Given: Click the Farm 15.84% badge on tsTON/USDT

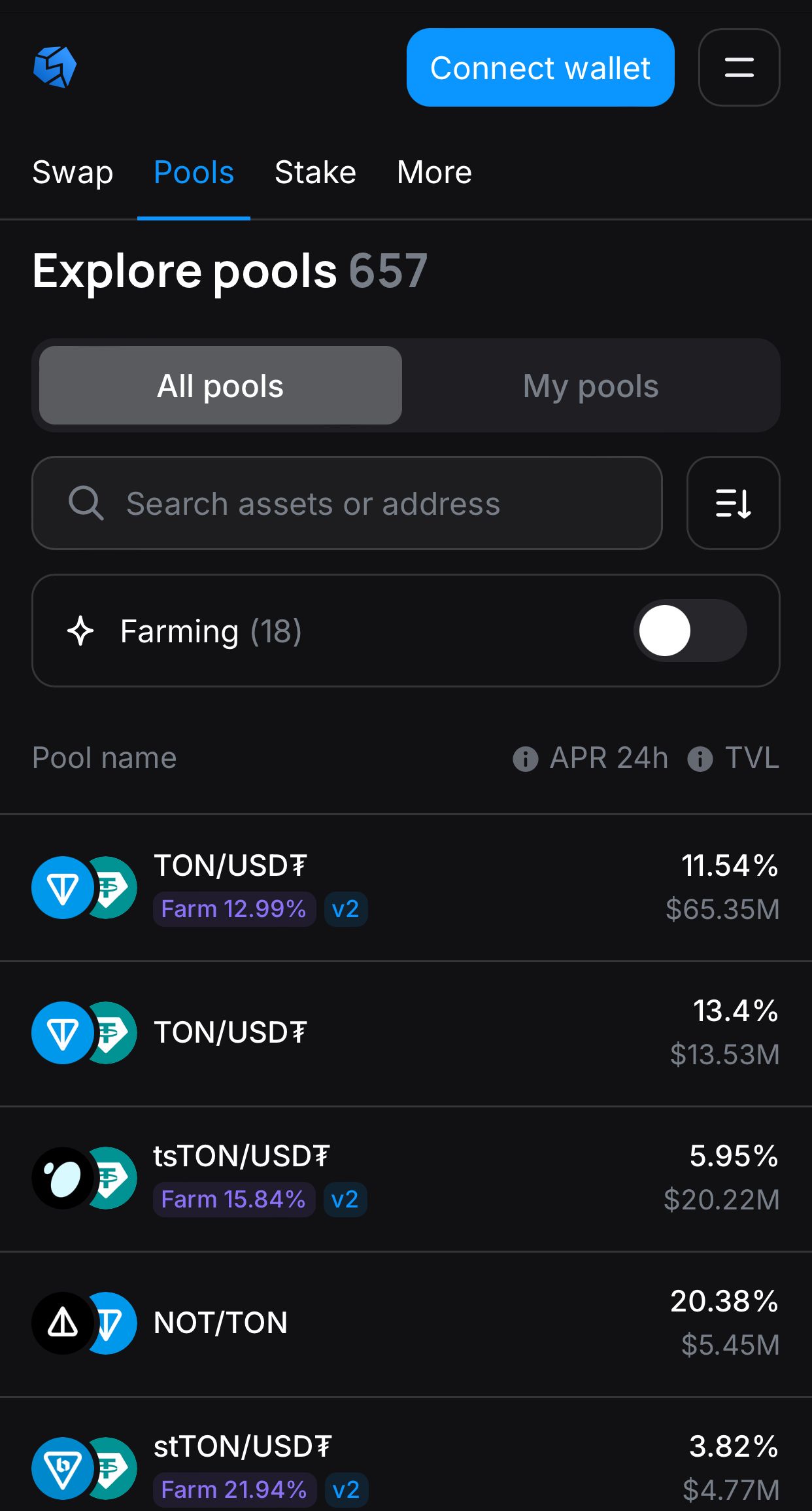Looking at the screenshot, I should point(234,1200).
